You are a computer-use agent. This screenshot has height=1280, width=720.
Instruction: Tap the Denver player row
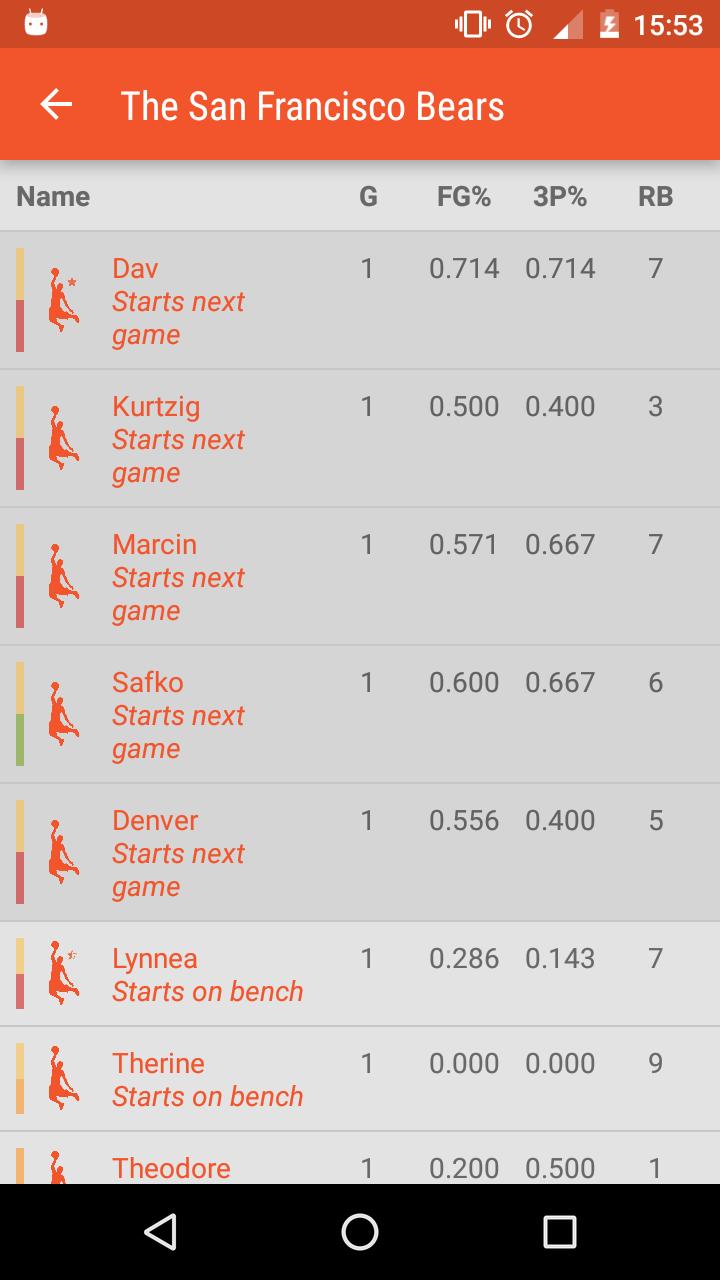point(360,852)
